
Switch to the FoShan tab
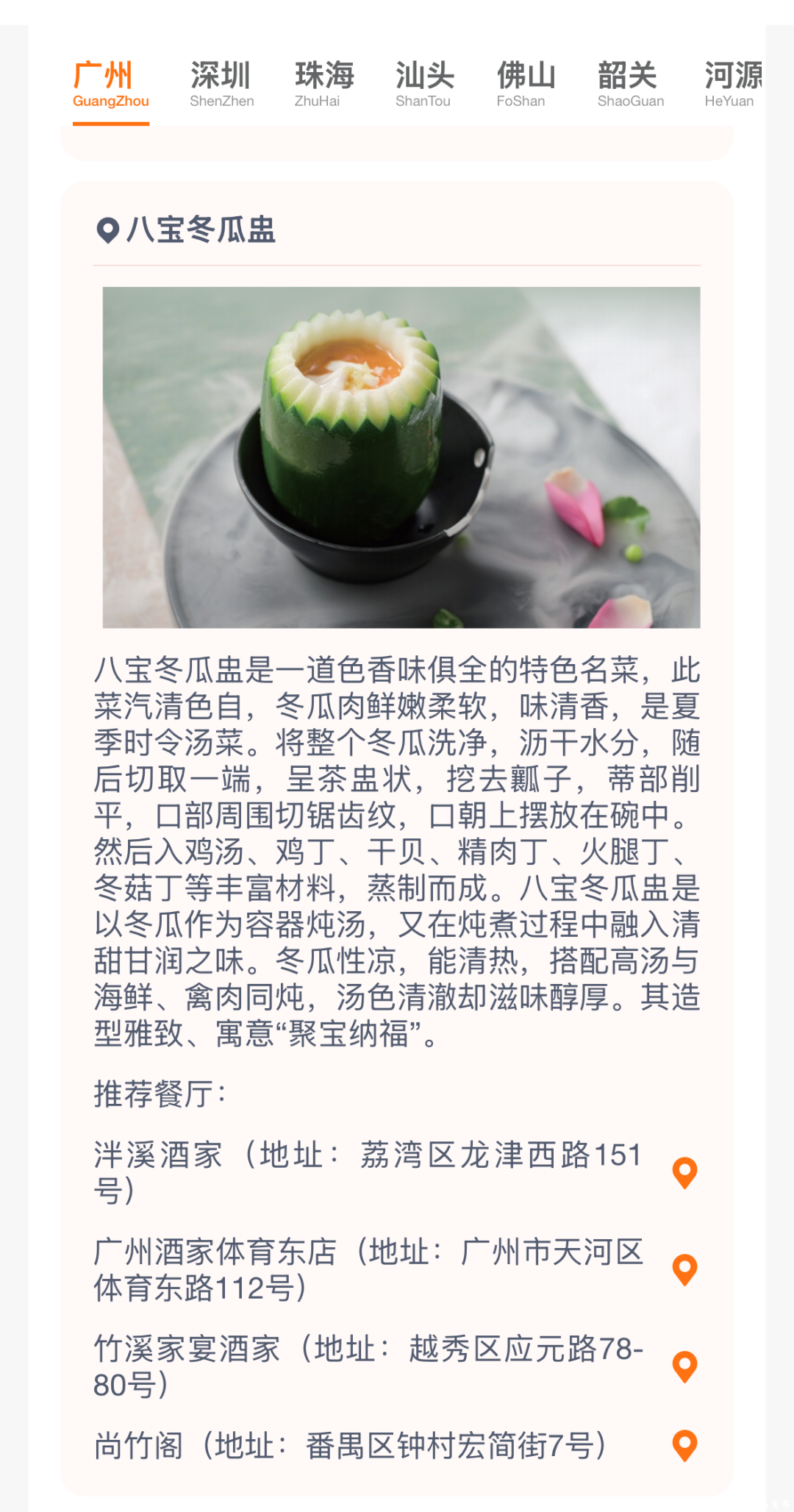[525, 84]
